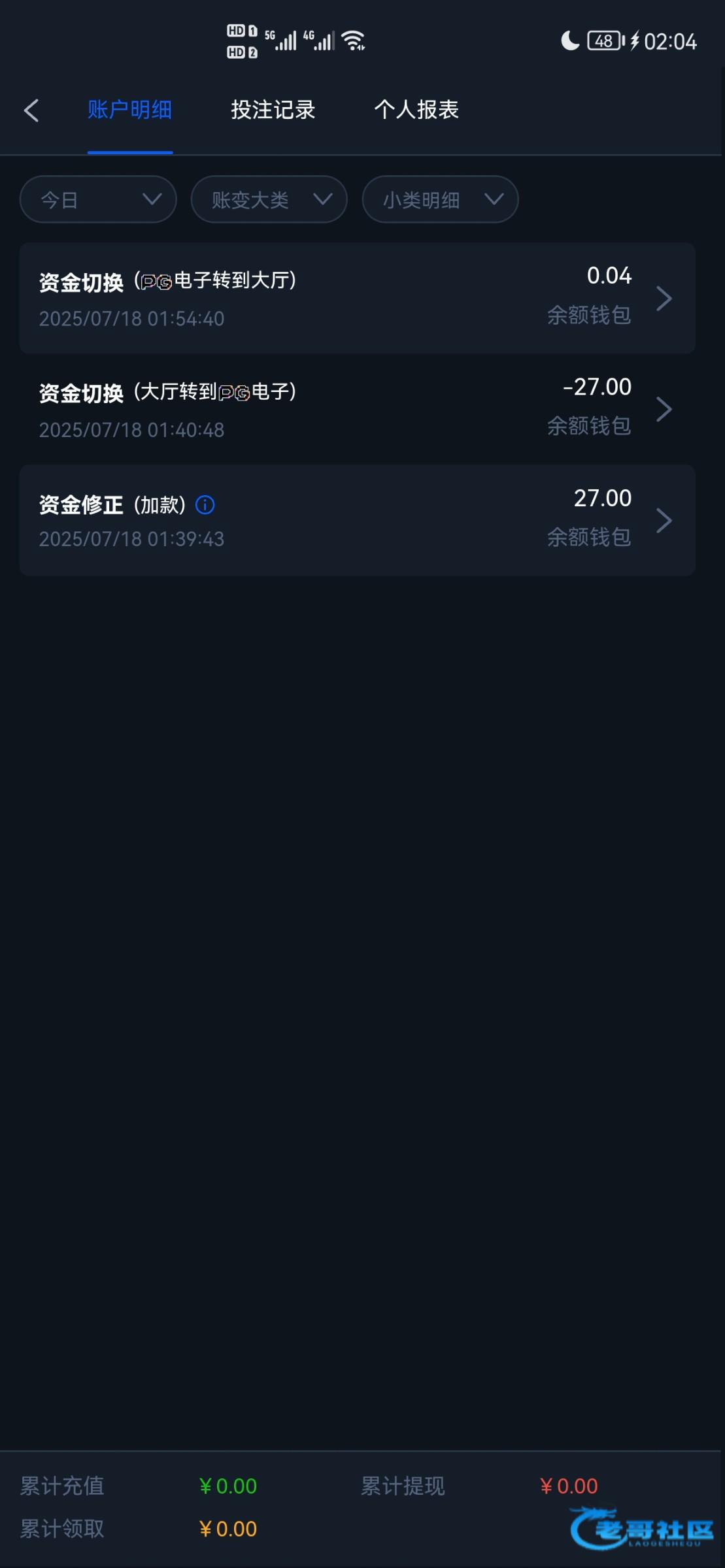This screenshot has width=725, height=1568.
Task: Expand the 账变大类 dropdown
Action: 269,199
